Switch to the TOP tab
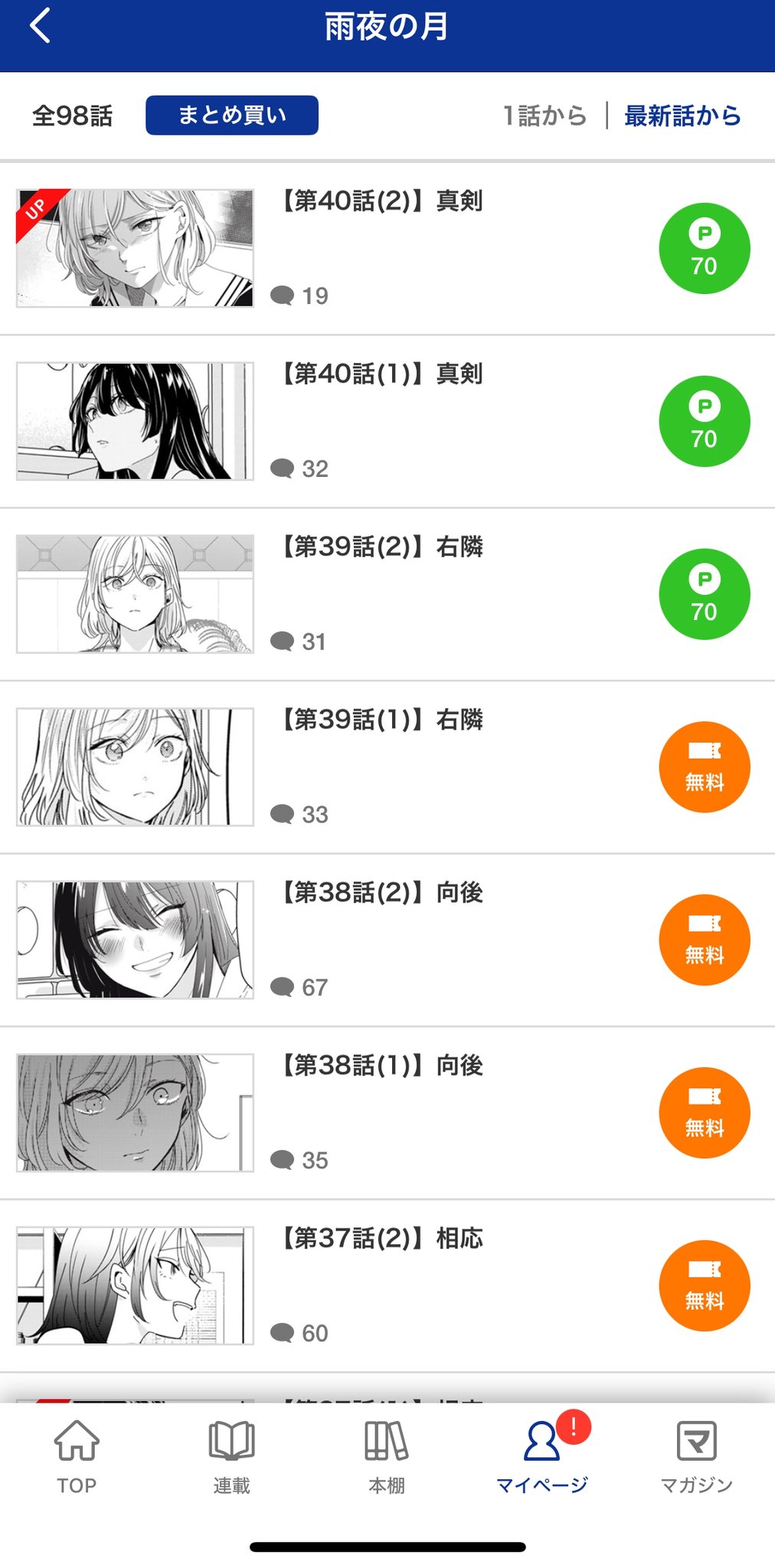This screenshot has width=775, height=1568. tap(77, 1457)
